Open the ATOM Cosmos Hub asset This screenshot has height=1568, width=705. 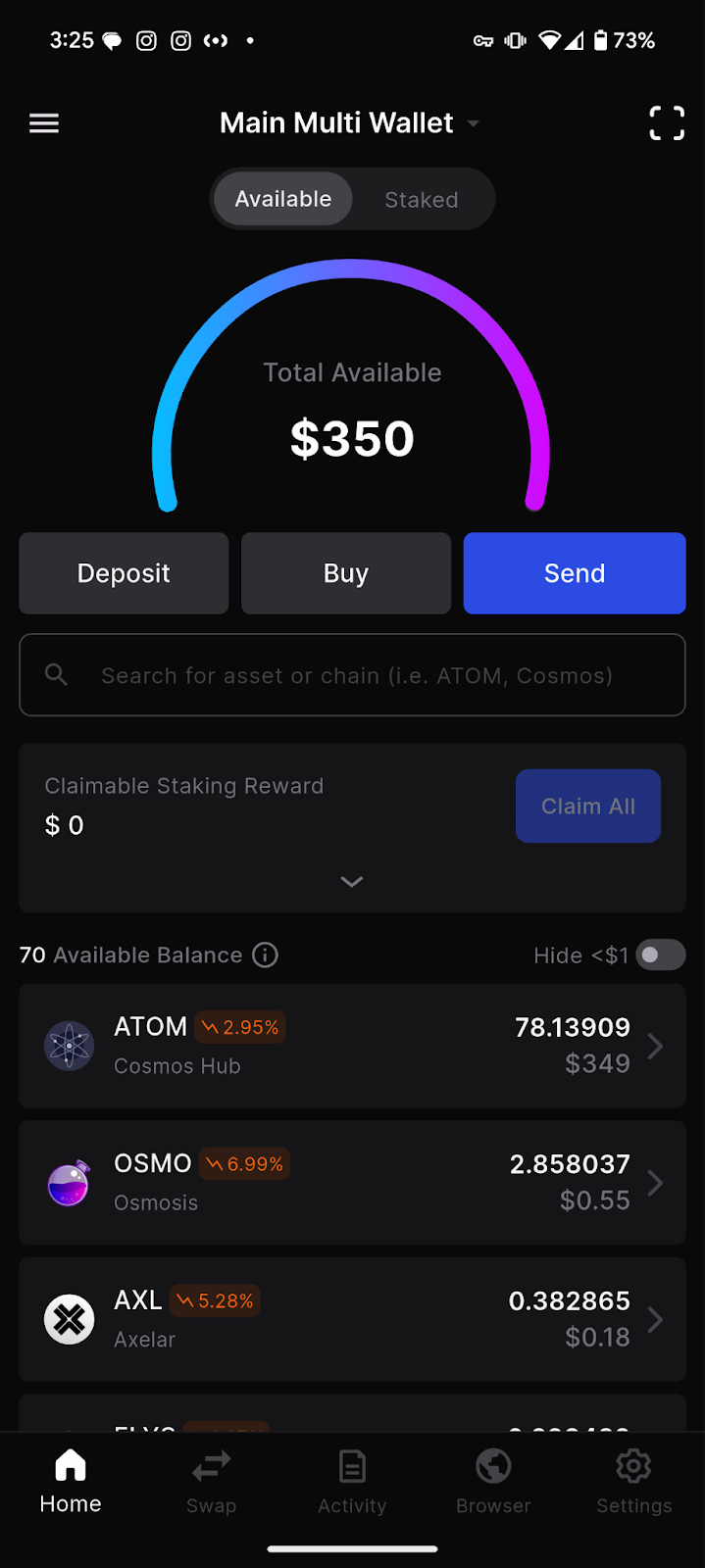point(352,1046)
